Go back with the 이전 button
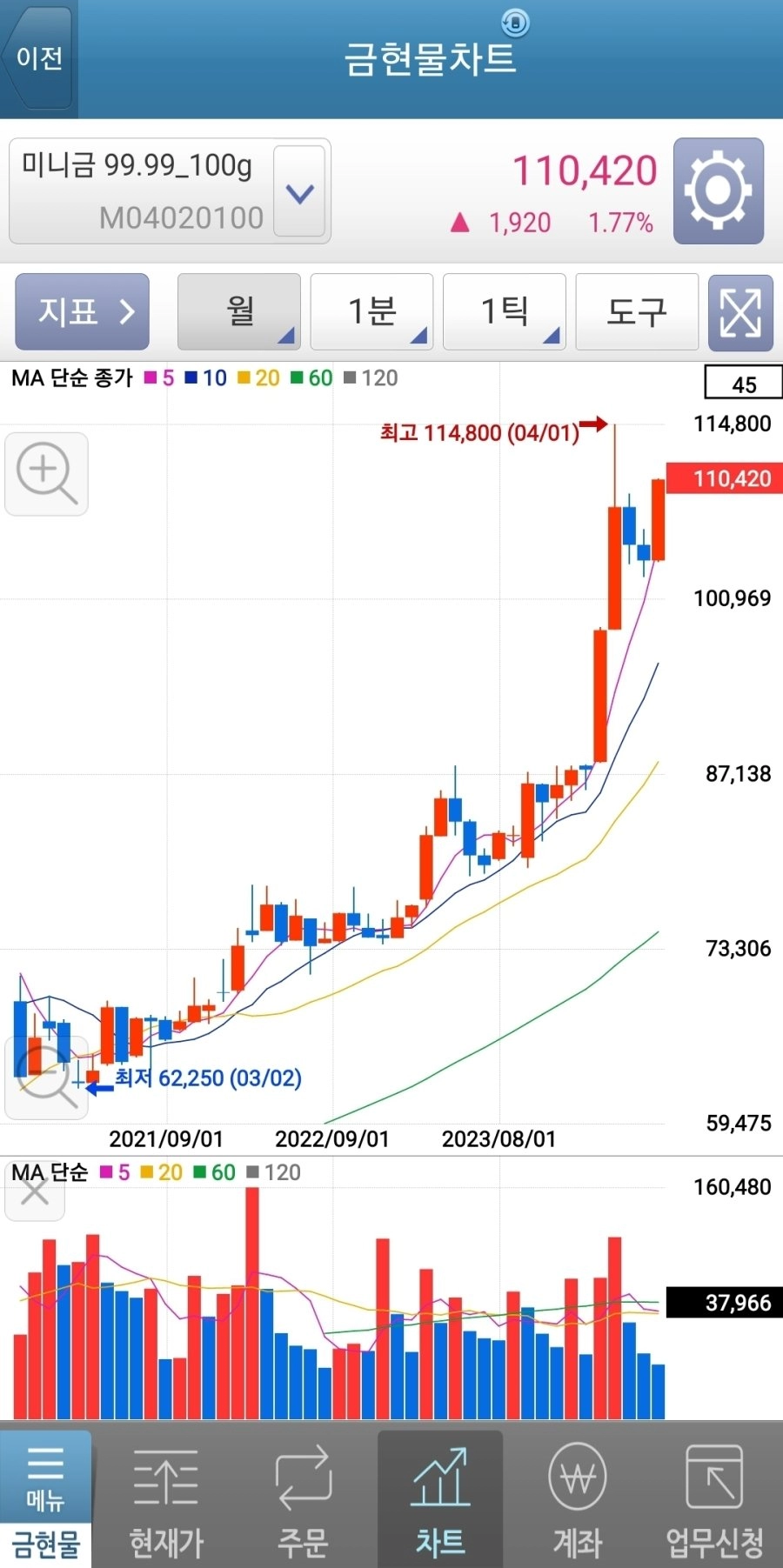The image size is (783, 1568). tap(38, 59)
